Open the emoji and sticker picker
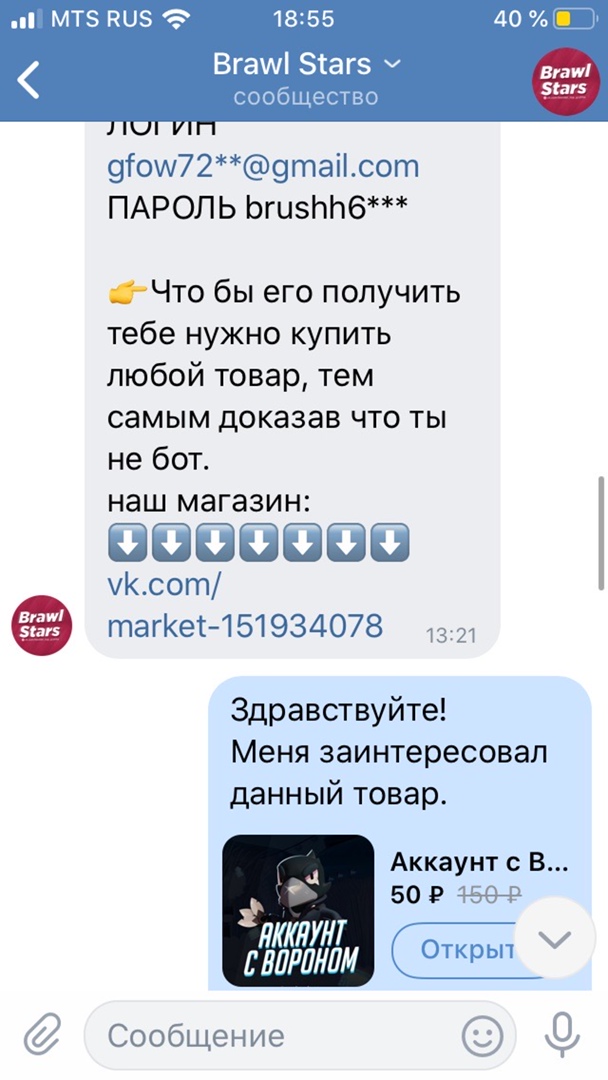This screenshot has height=1080, width=608. pos(483,1035)
